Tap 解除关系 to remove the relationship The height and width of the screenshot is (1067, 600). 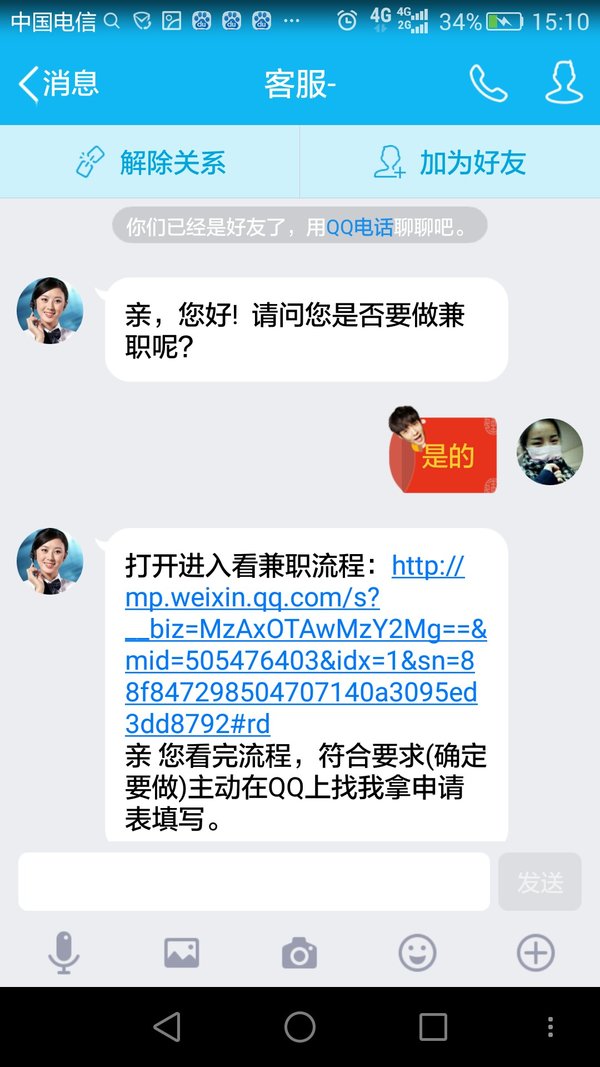point(150,163)
